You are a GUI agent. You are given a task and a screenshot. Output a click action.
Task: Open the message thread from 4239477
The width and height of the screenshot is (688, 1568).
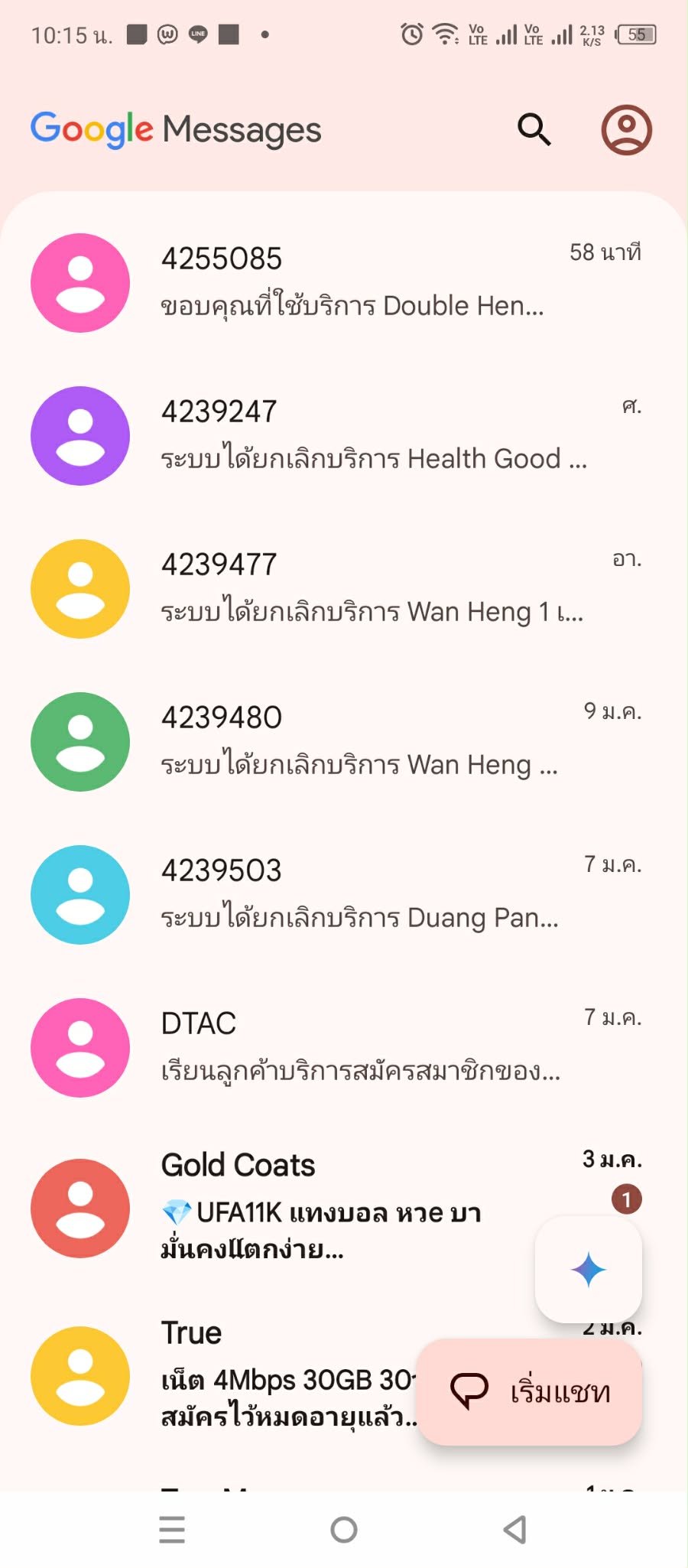pos(344,588)
